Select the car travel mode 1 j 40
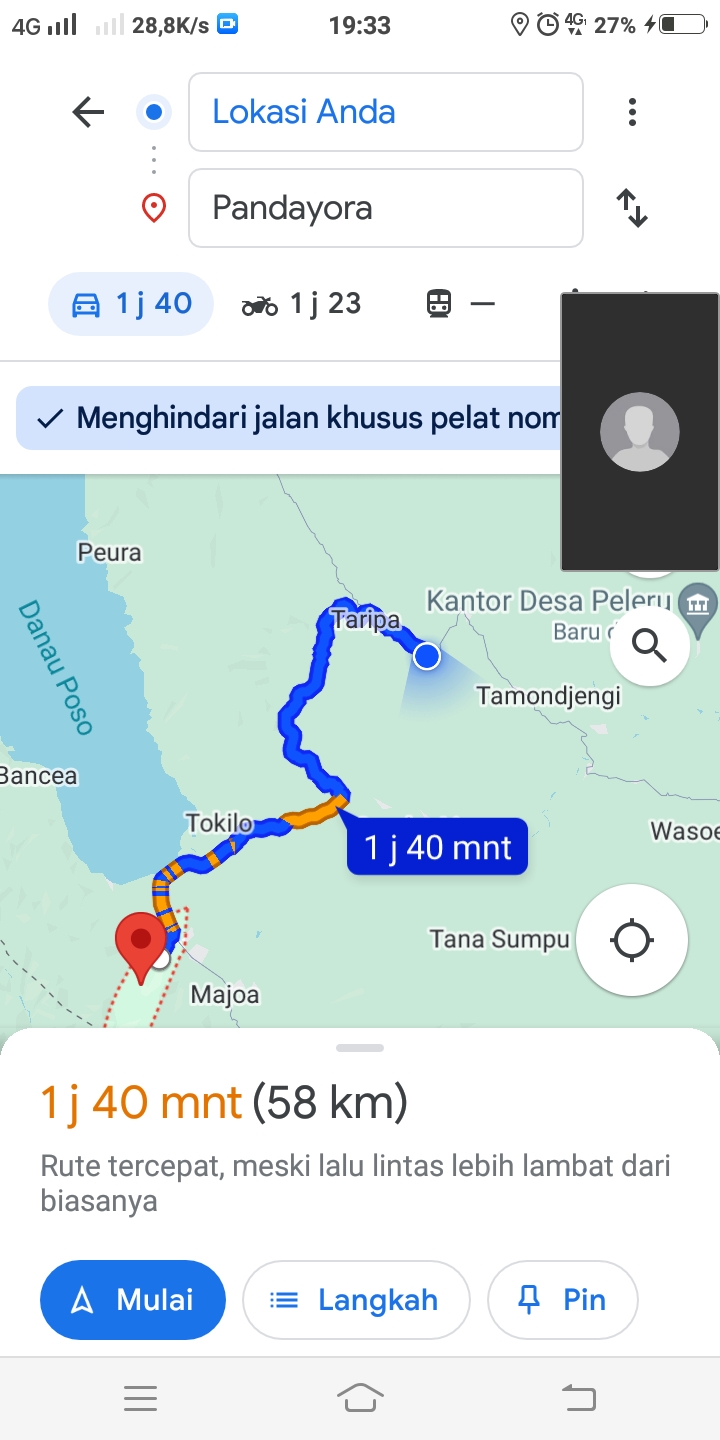 pos(131,304)
